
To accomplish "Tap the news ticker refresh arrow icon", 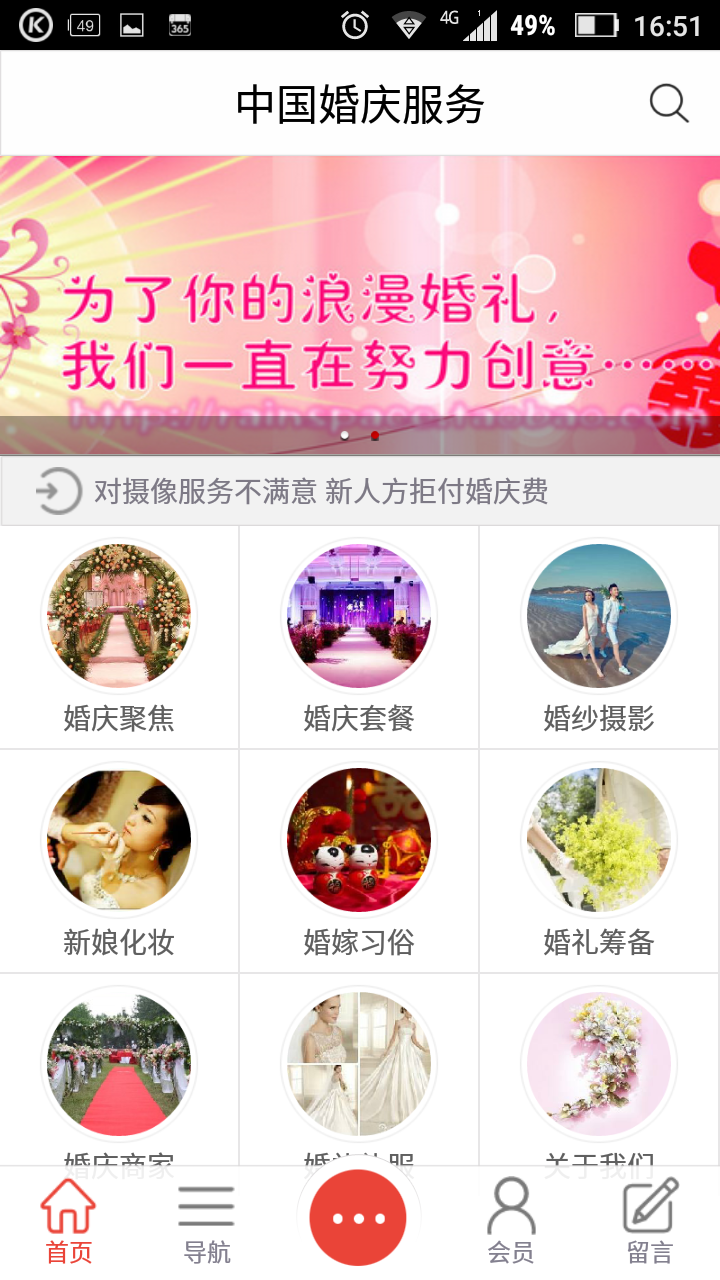I will click(x=57, y=490).
